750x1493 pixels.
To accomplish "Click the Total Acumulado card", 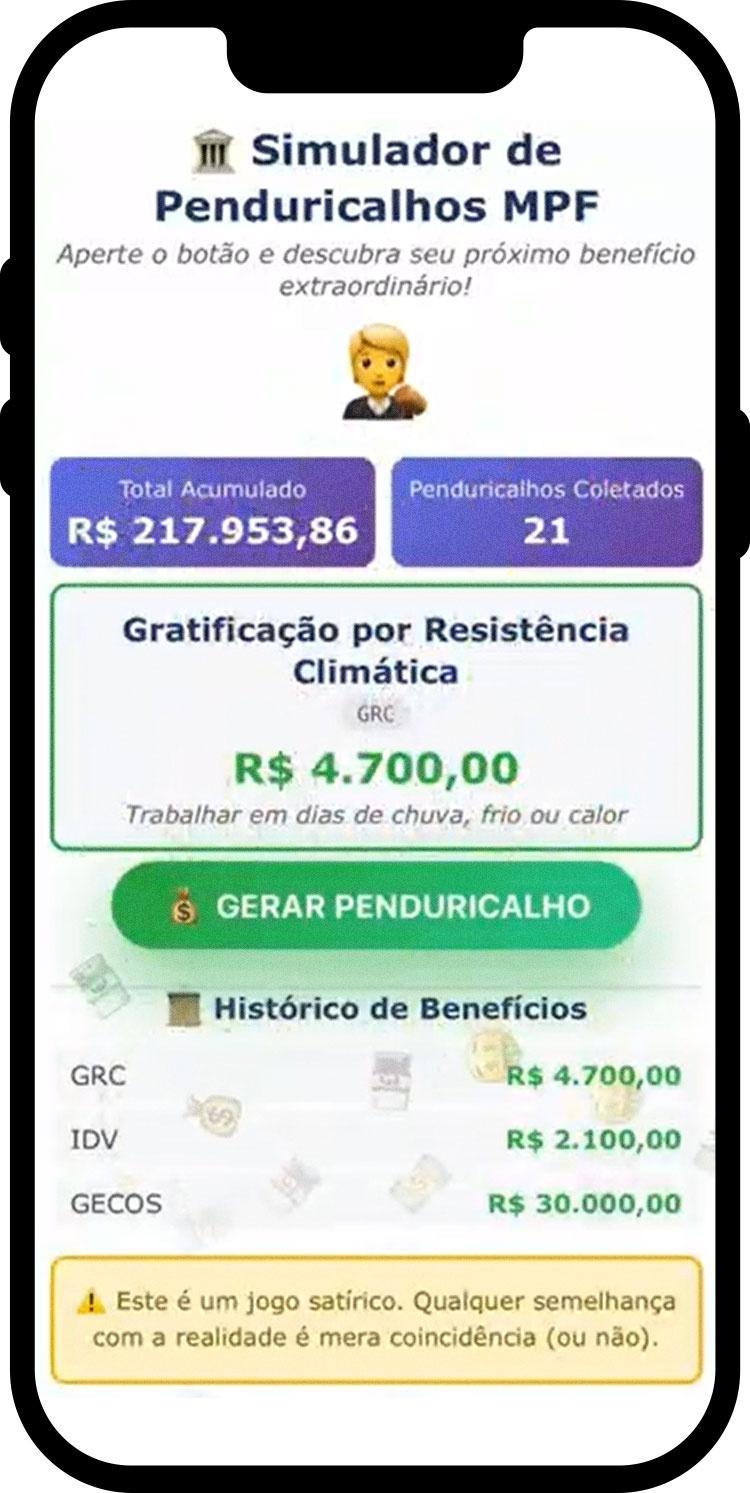I will coord(212,512).
